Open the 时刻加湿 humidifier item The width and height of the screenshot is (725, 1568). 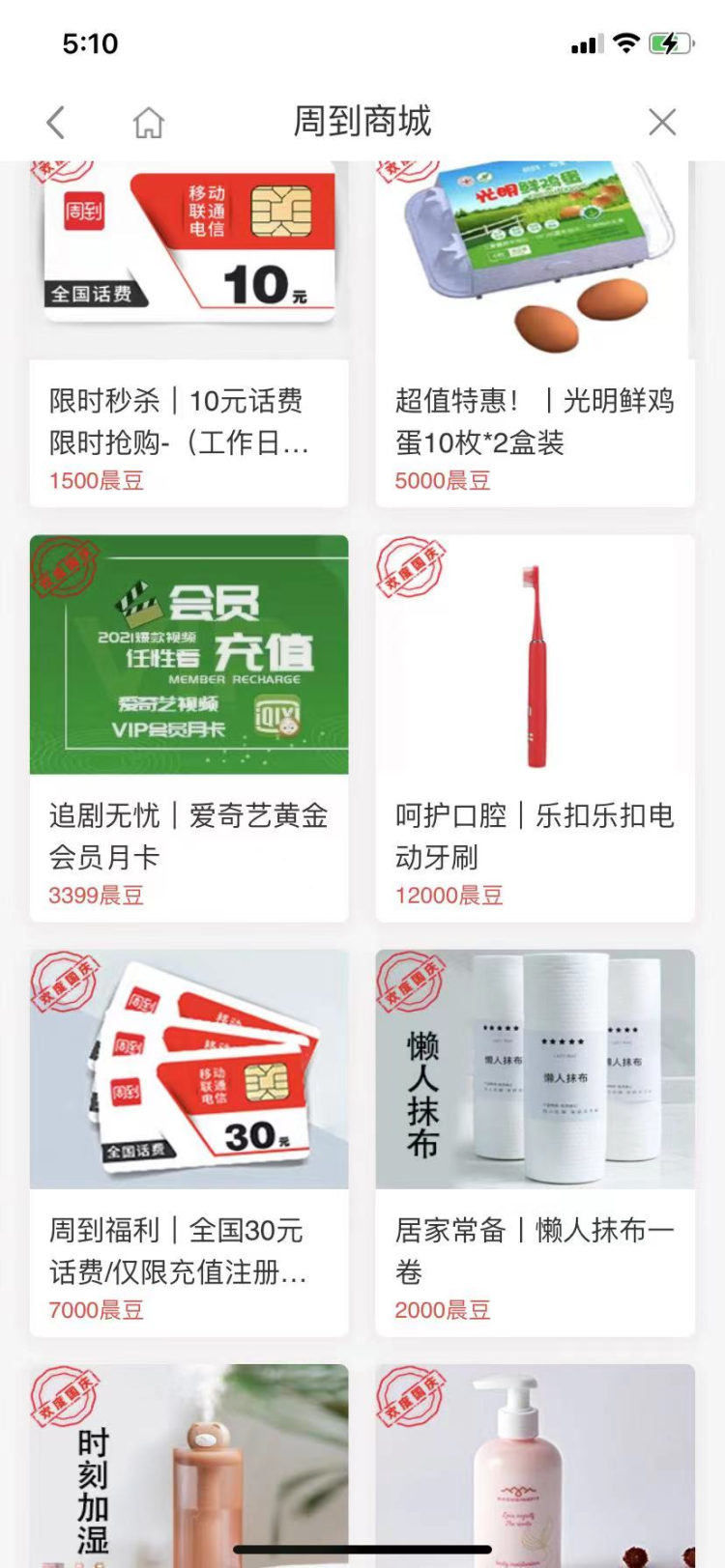tap(188, 1464)
